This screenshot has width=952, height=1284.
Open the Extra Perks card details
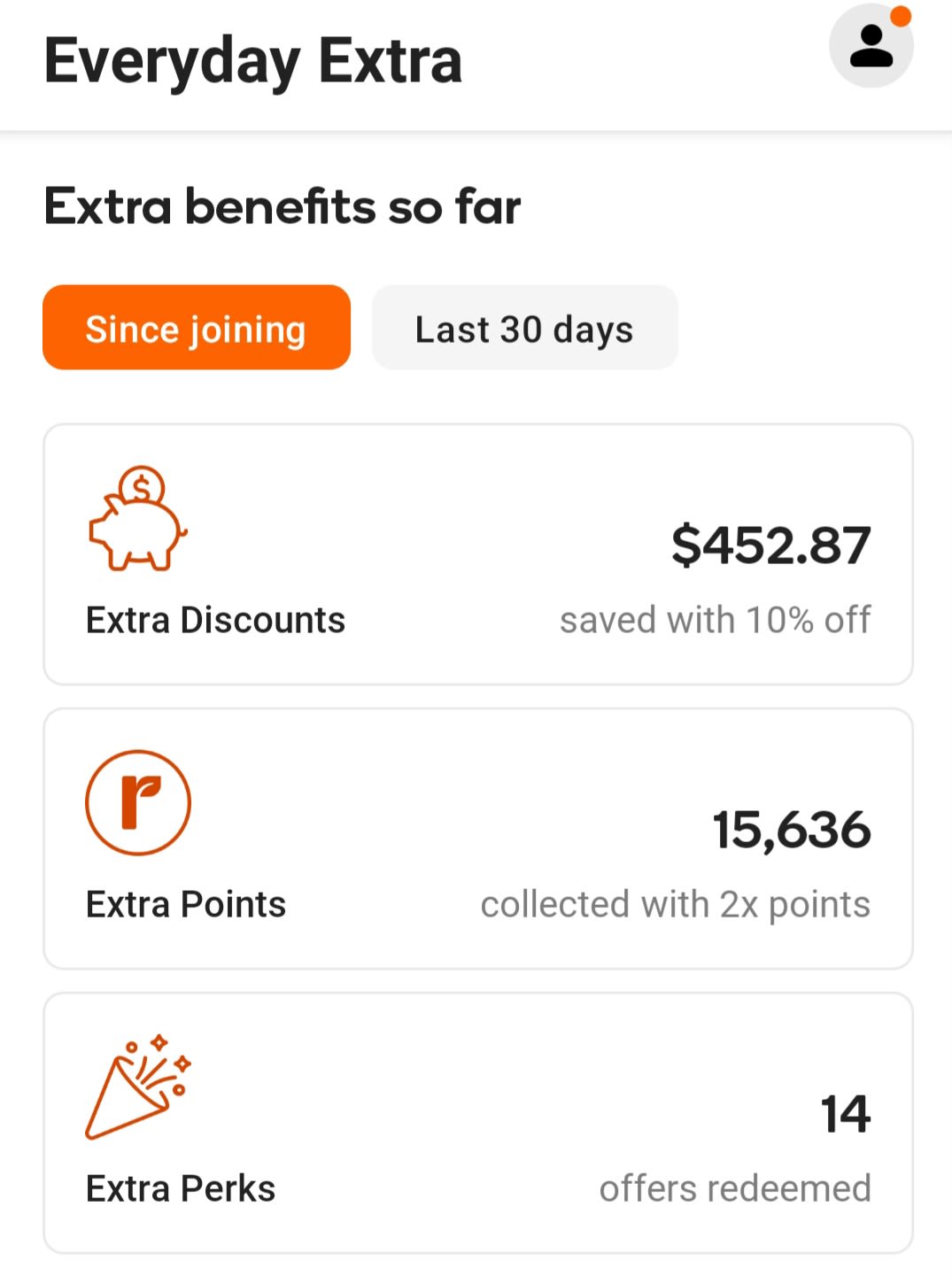click(x=478, y=1122)
